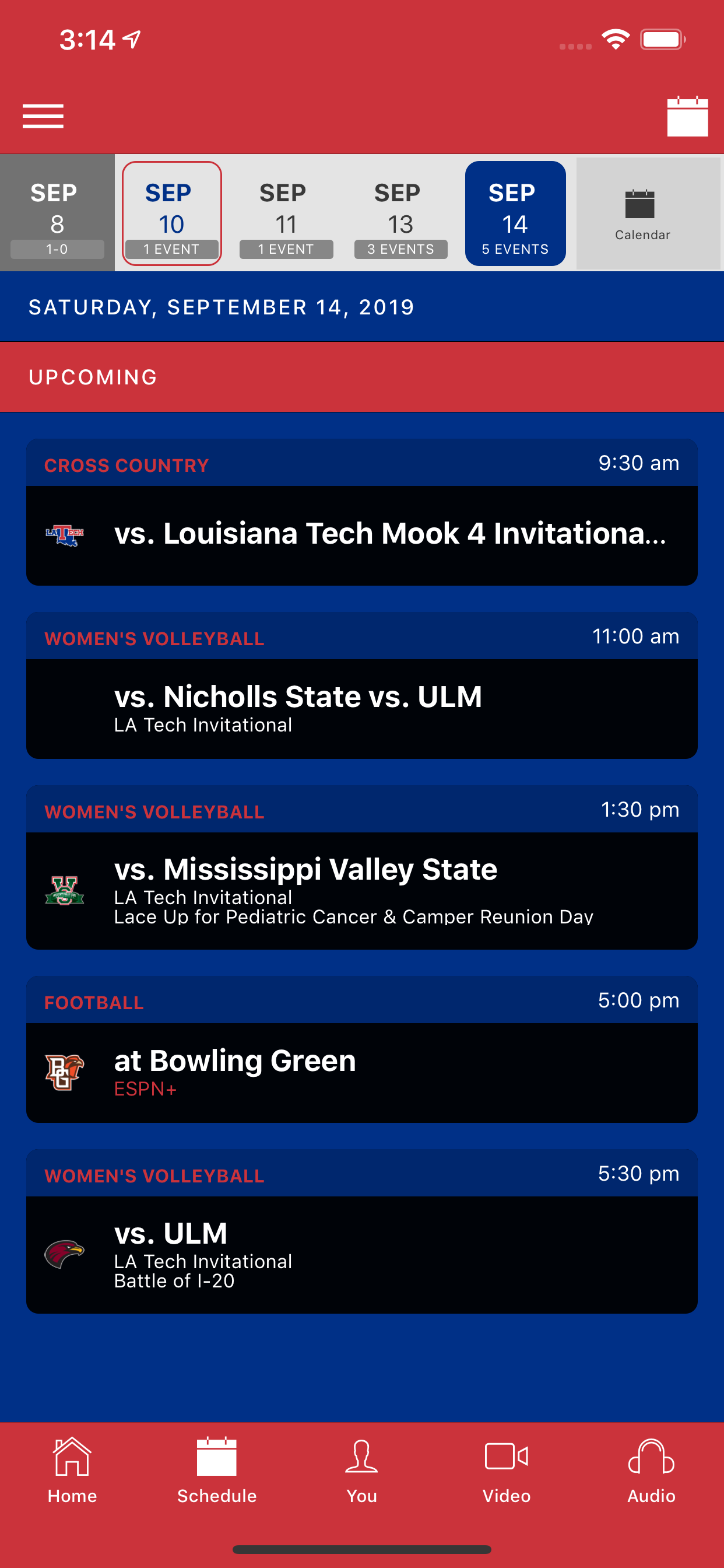This screenshot has width=724, height=1568.
Task: Open the Video tab
Action: coord(506,1471)
